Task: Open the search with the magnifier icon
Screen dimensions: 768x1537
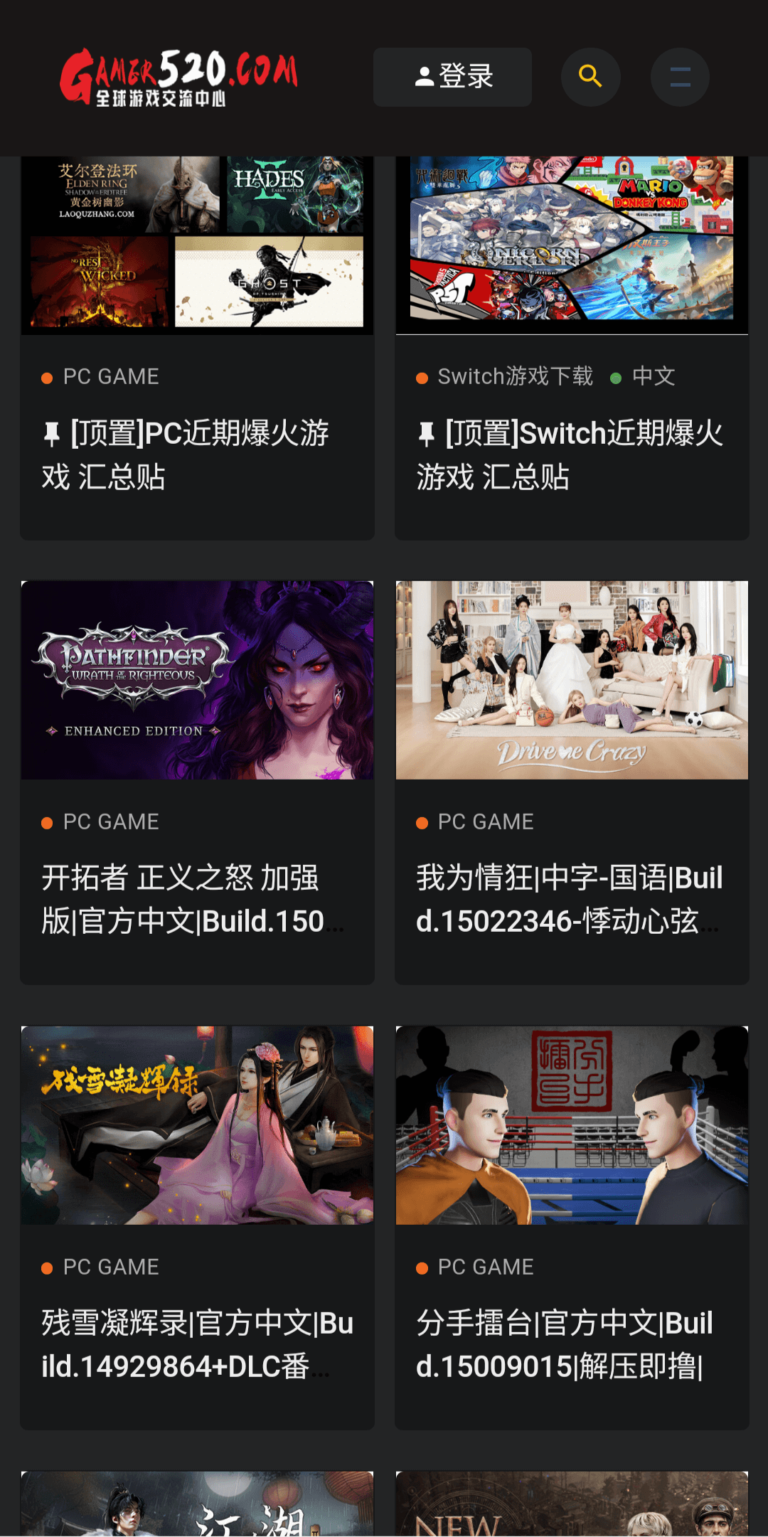Action: (590, 77)
